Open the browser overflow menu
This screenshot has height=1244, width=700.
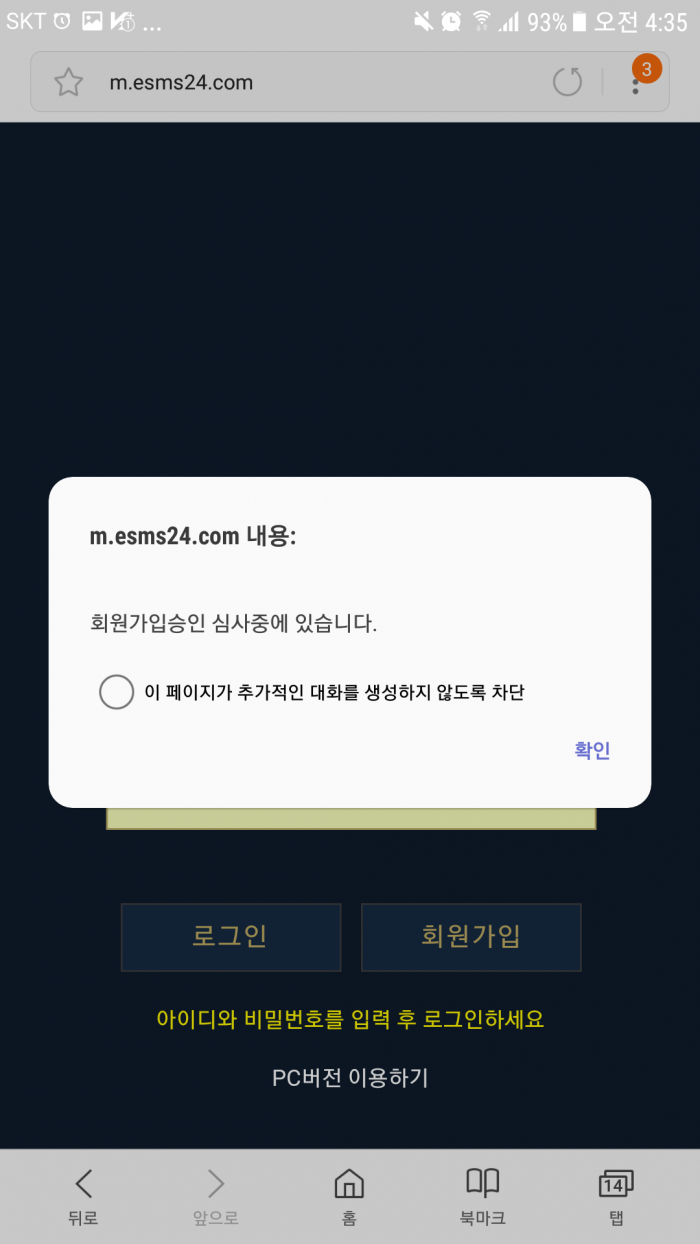(x=636, y=82)
